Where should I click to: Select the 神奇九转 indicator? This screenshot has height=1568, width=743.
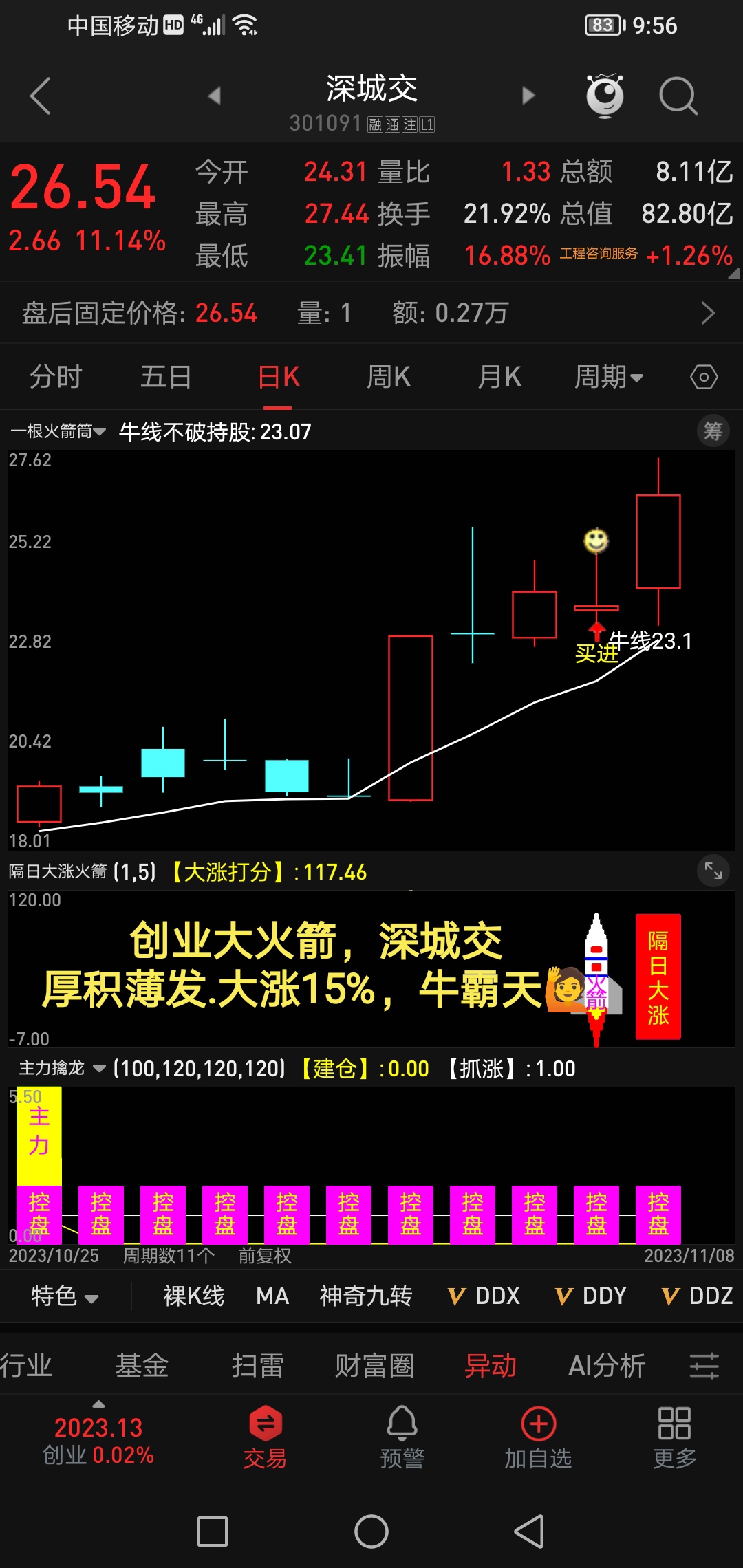(x=365, y=1296)
